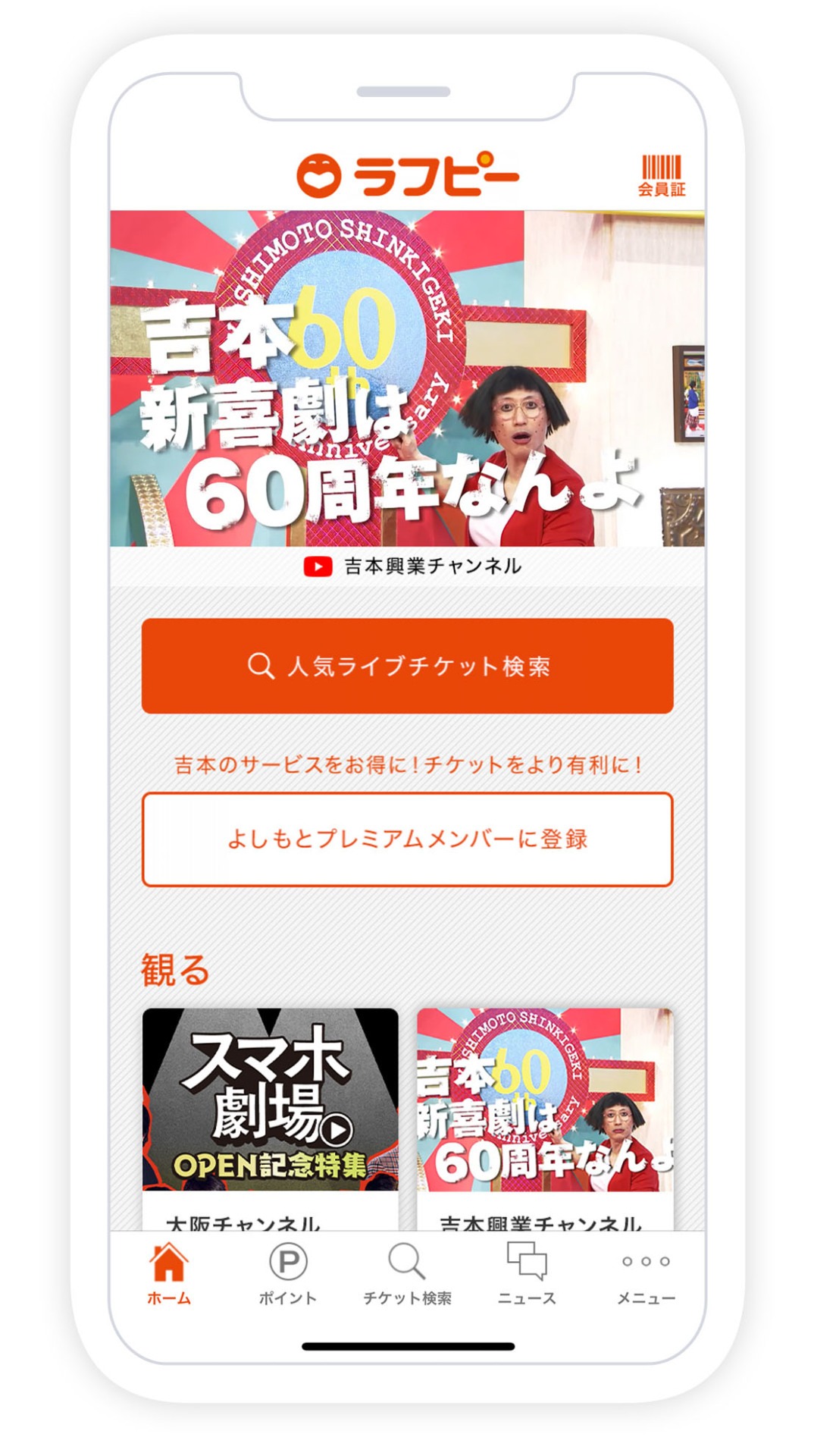Viewport: 814px width, 1456px height.
Task: Switch to the ホーム tab
Action: pos(168,1276)
